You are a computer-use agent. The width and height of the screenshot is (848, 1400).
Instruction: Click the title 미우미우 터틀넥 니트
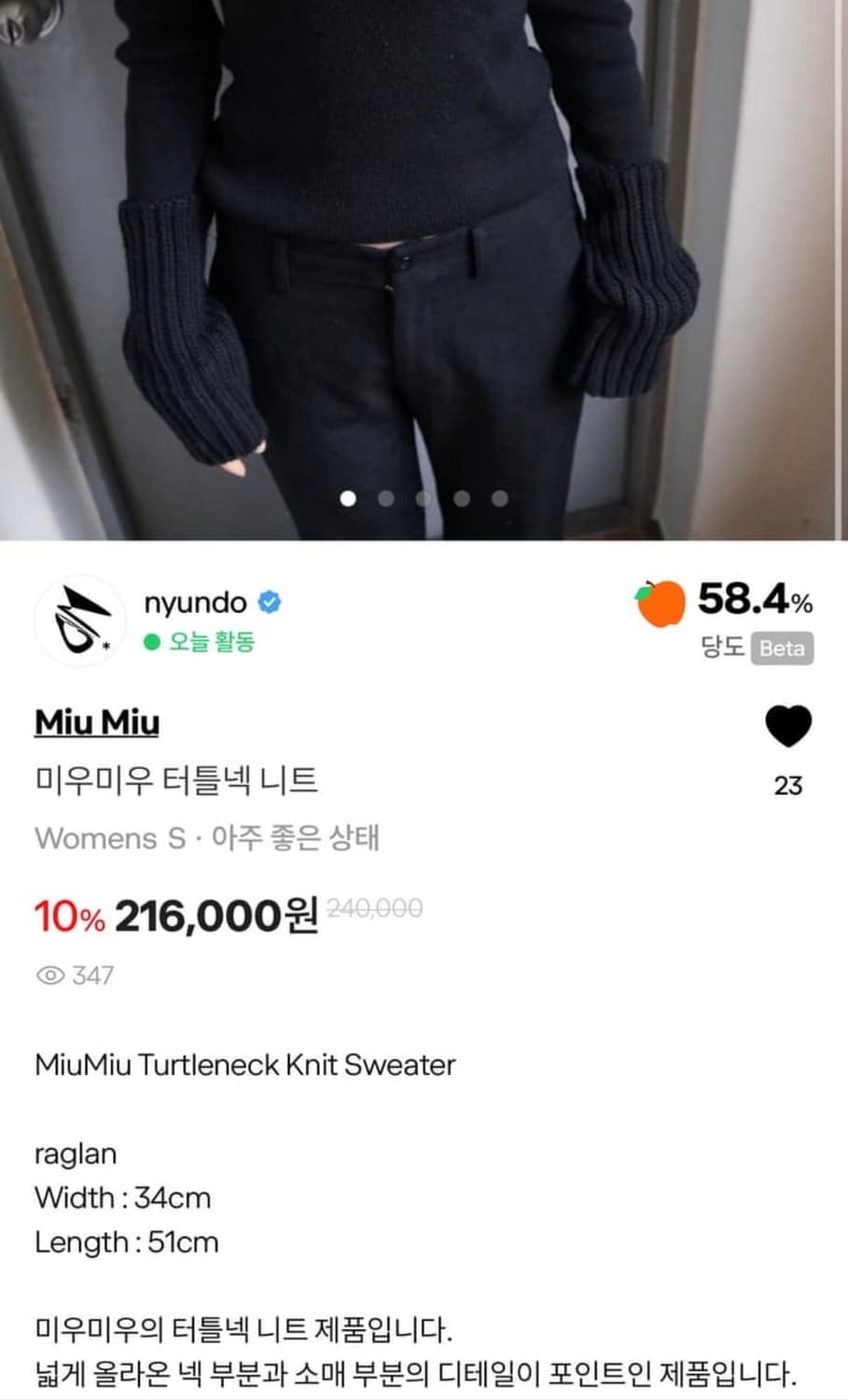(x=176, y=782)
